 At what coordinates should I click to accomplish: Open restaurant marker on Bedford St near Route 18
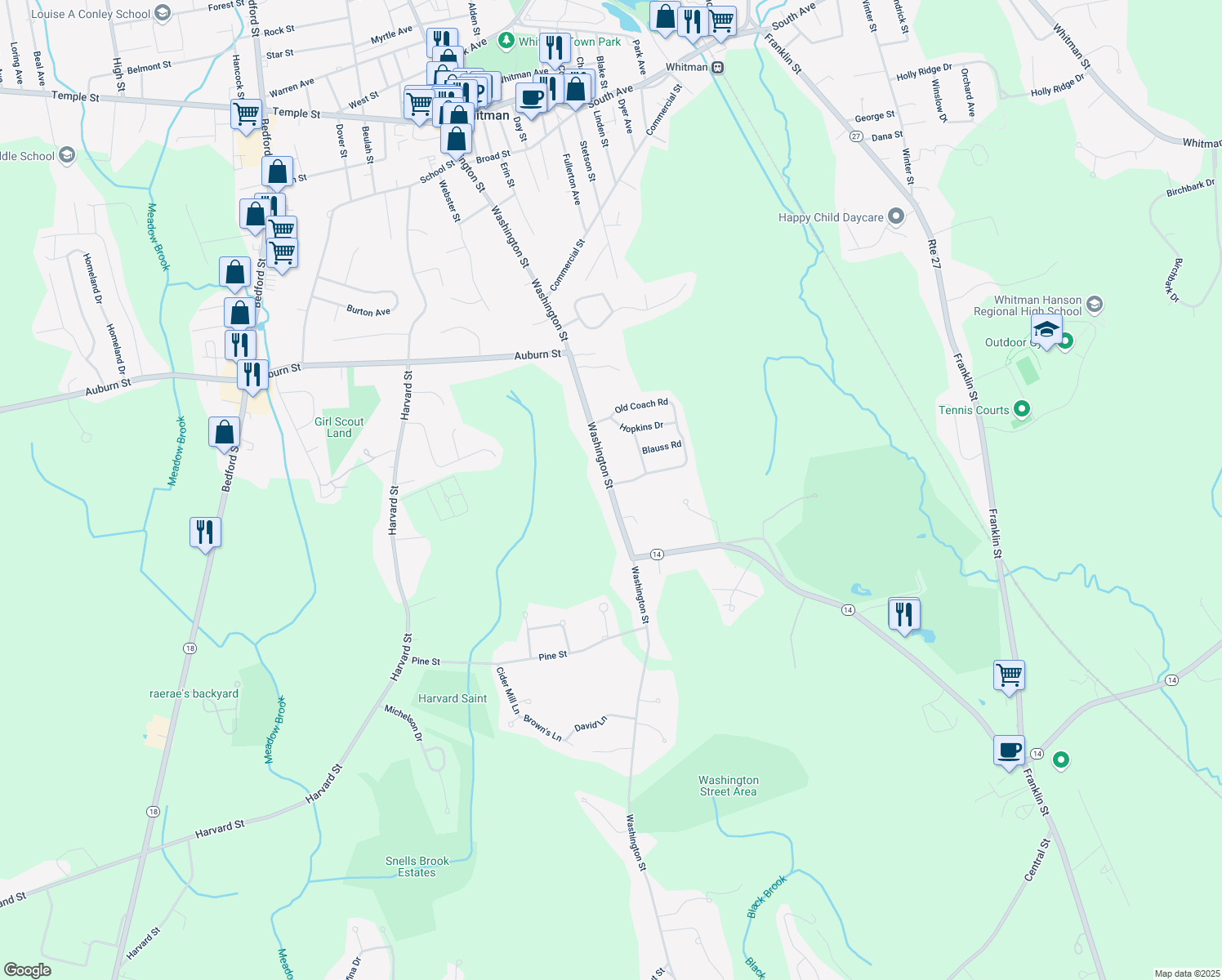pyautogui.click(x=205, y=532)
